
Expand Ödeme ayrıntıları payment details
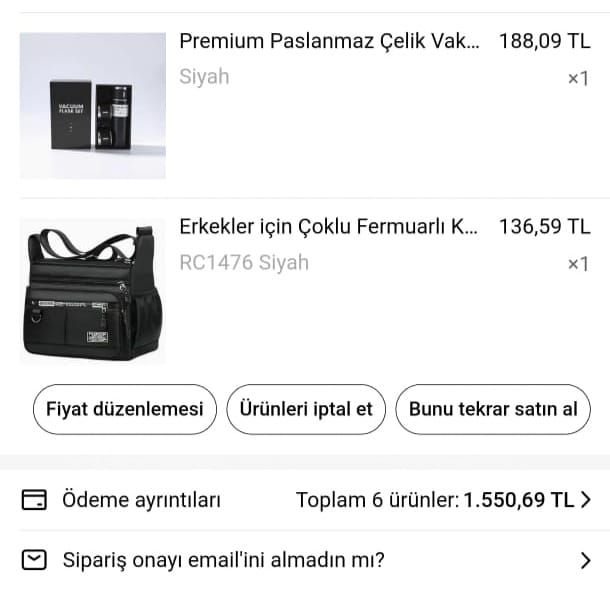305,500
